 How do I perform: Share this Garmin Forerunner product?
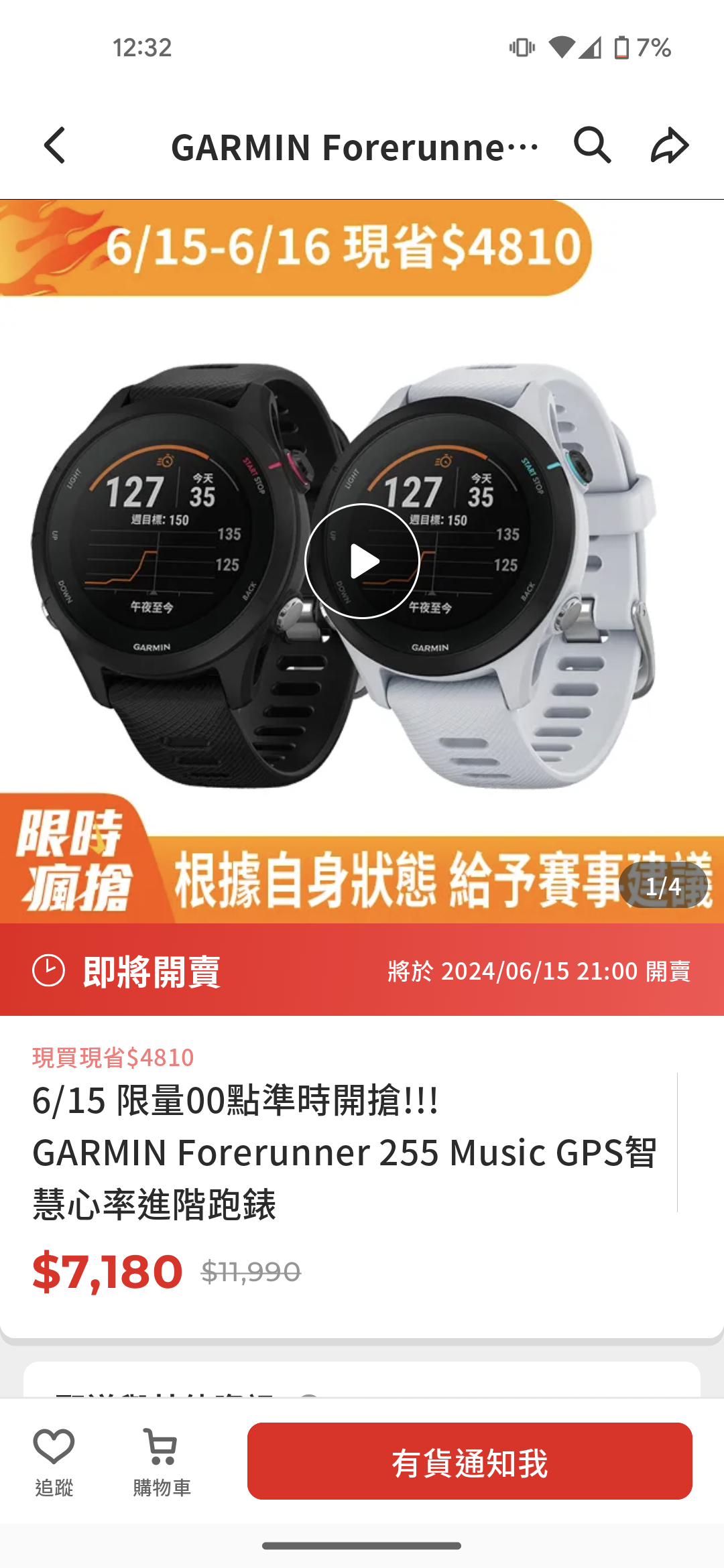669,145
